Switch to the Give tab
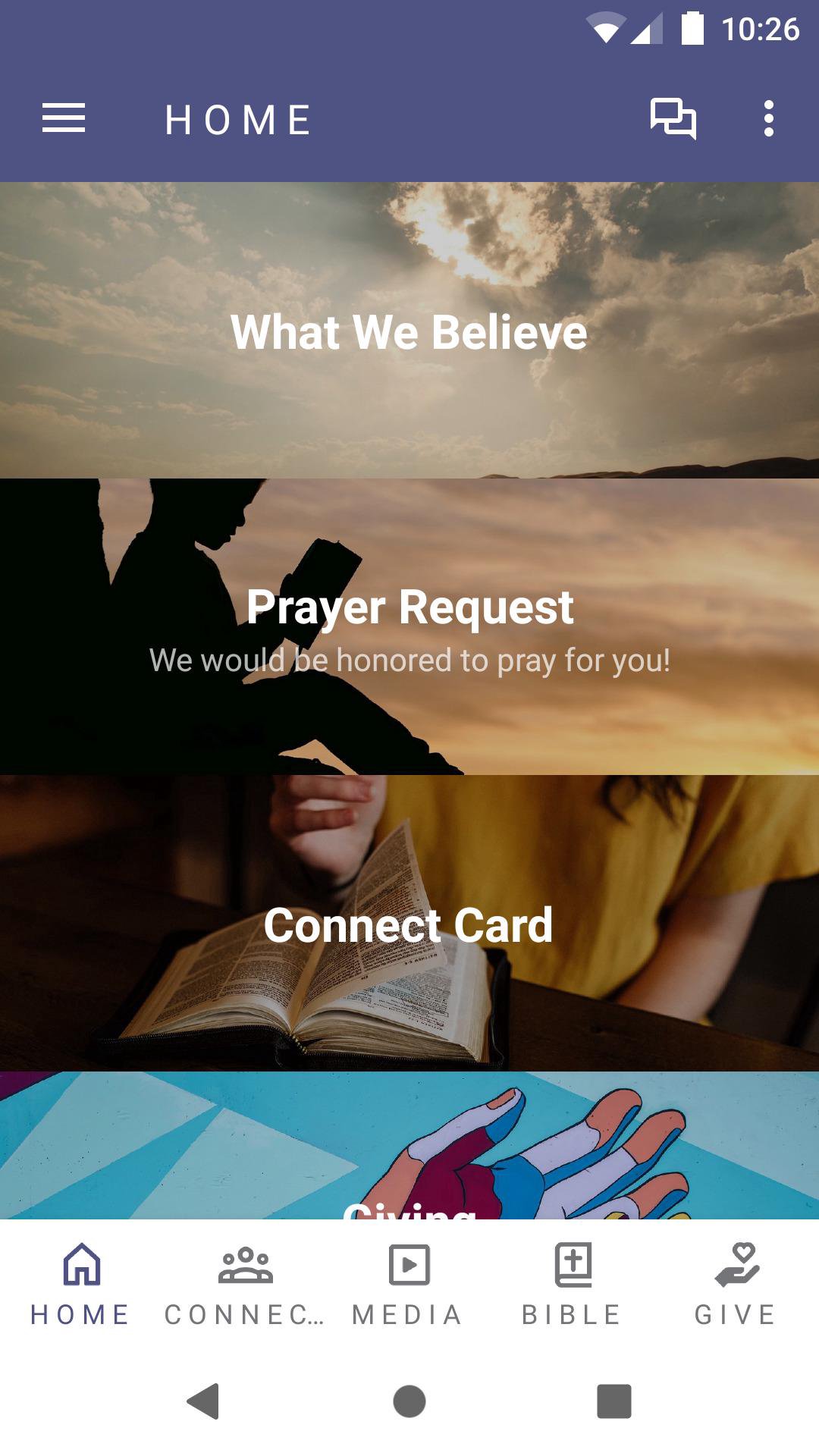 point(736,1285)
